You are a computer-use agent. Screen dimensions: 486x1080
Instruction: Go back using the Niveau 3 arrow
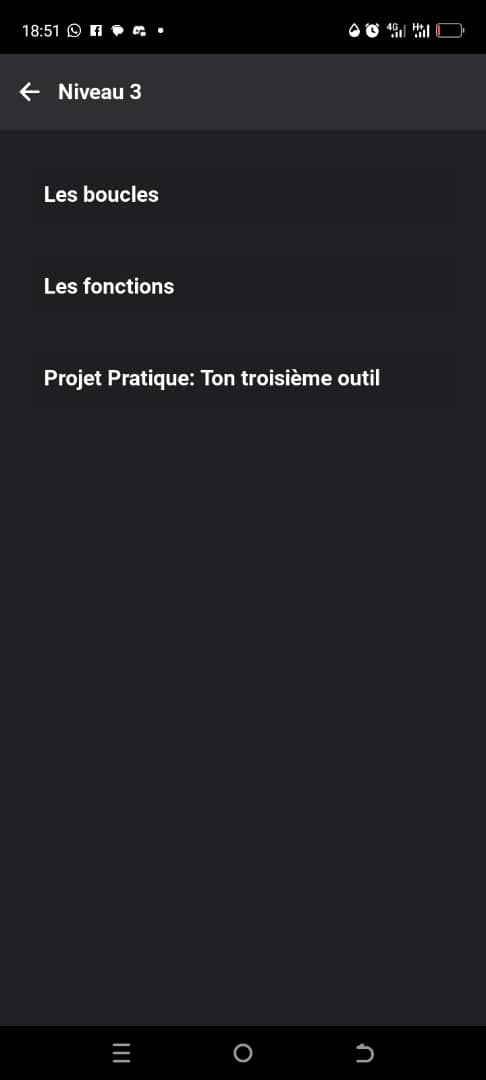pyautogui.click(x=30, y=92)
